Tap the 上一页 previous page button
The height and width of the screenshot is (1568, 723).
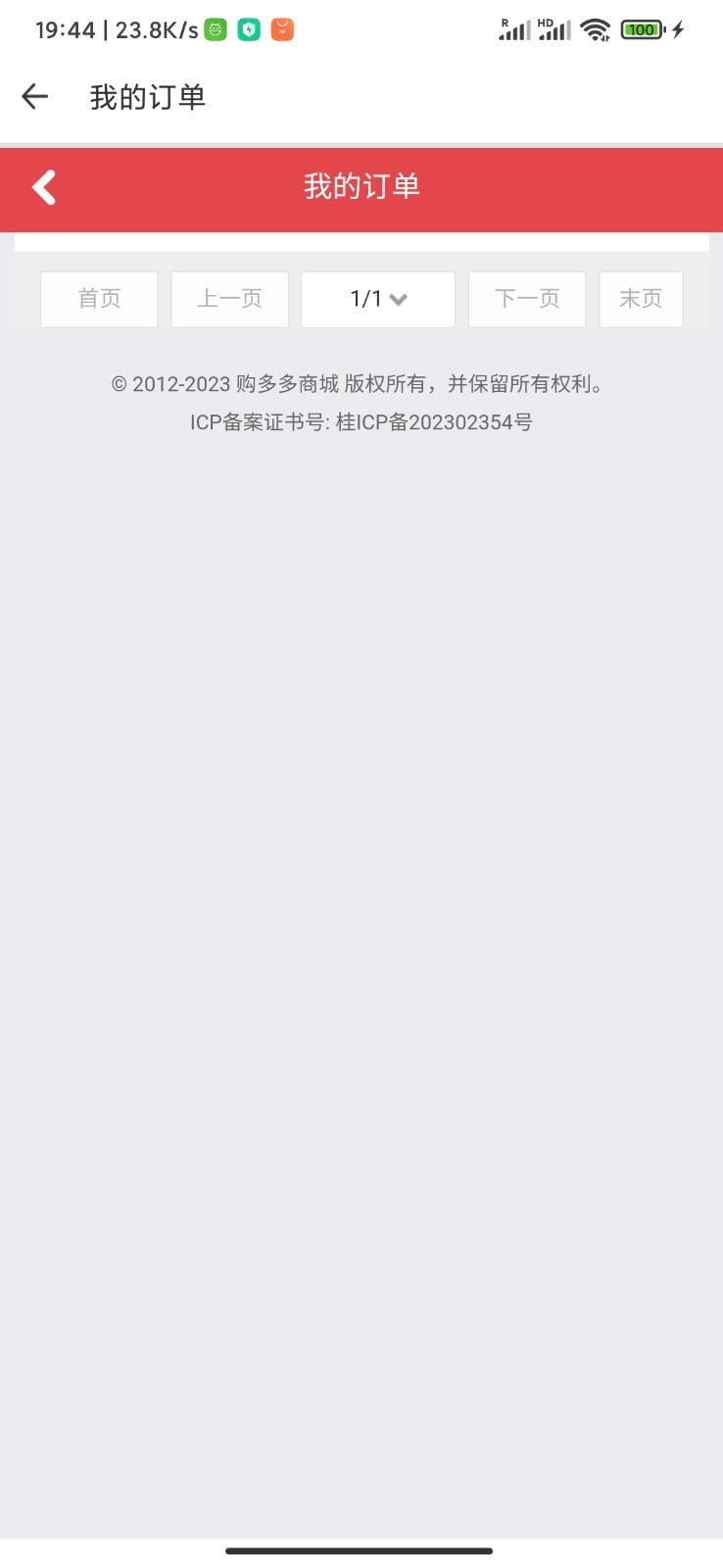click(x=229, y=299)
